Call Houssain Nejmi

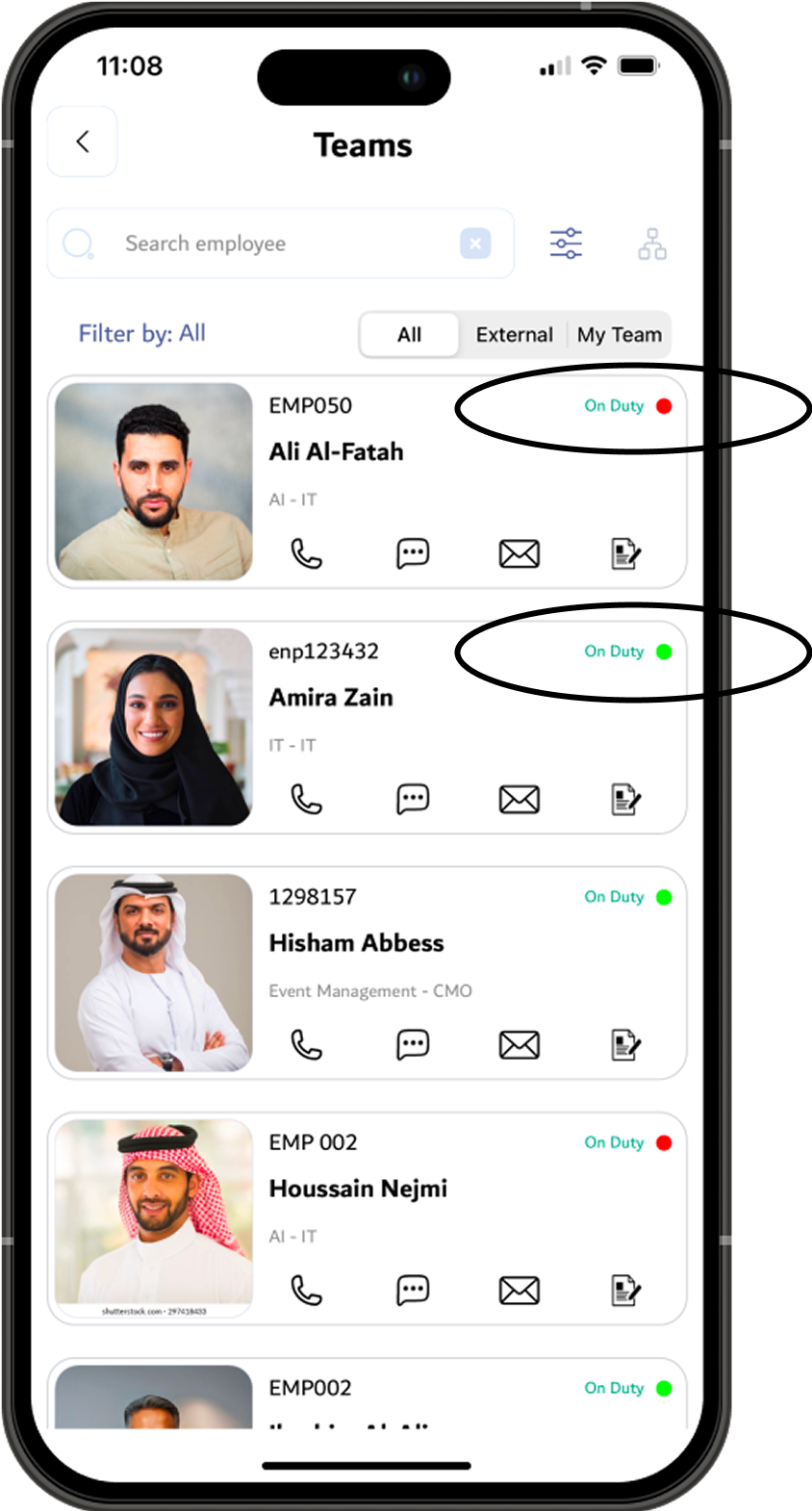306,1290
